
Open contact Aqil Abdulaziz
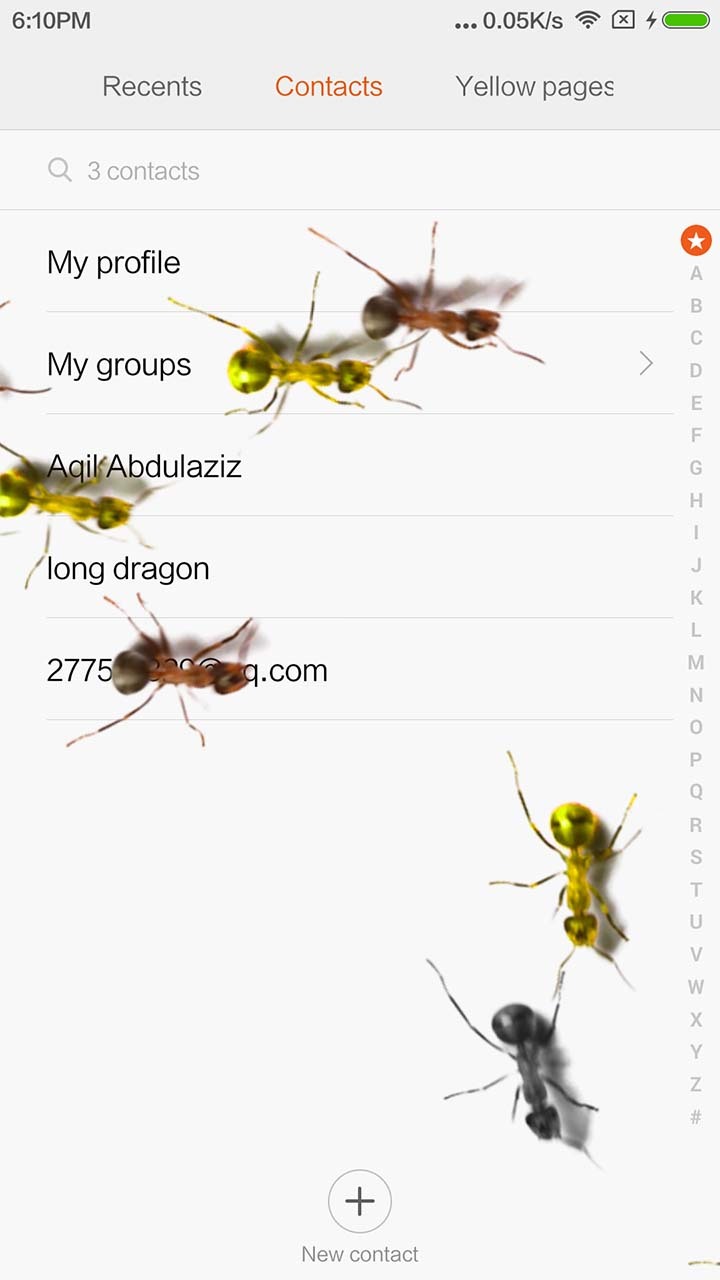pos(144,467)
